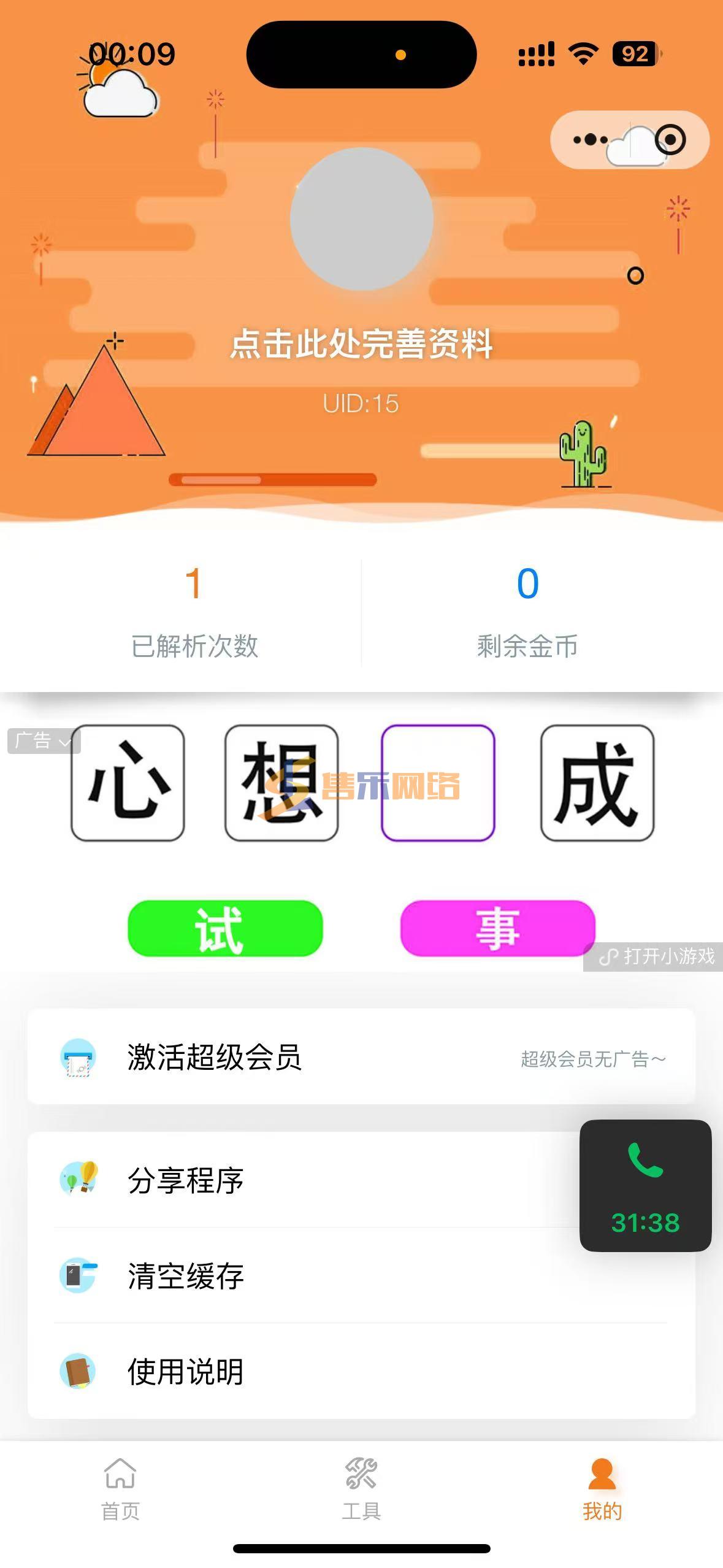Image resolution: width=723 pixels, height=1568 pixels.
Task: Return to the ongoing call showing 31:38
Action: (645, 1185)
